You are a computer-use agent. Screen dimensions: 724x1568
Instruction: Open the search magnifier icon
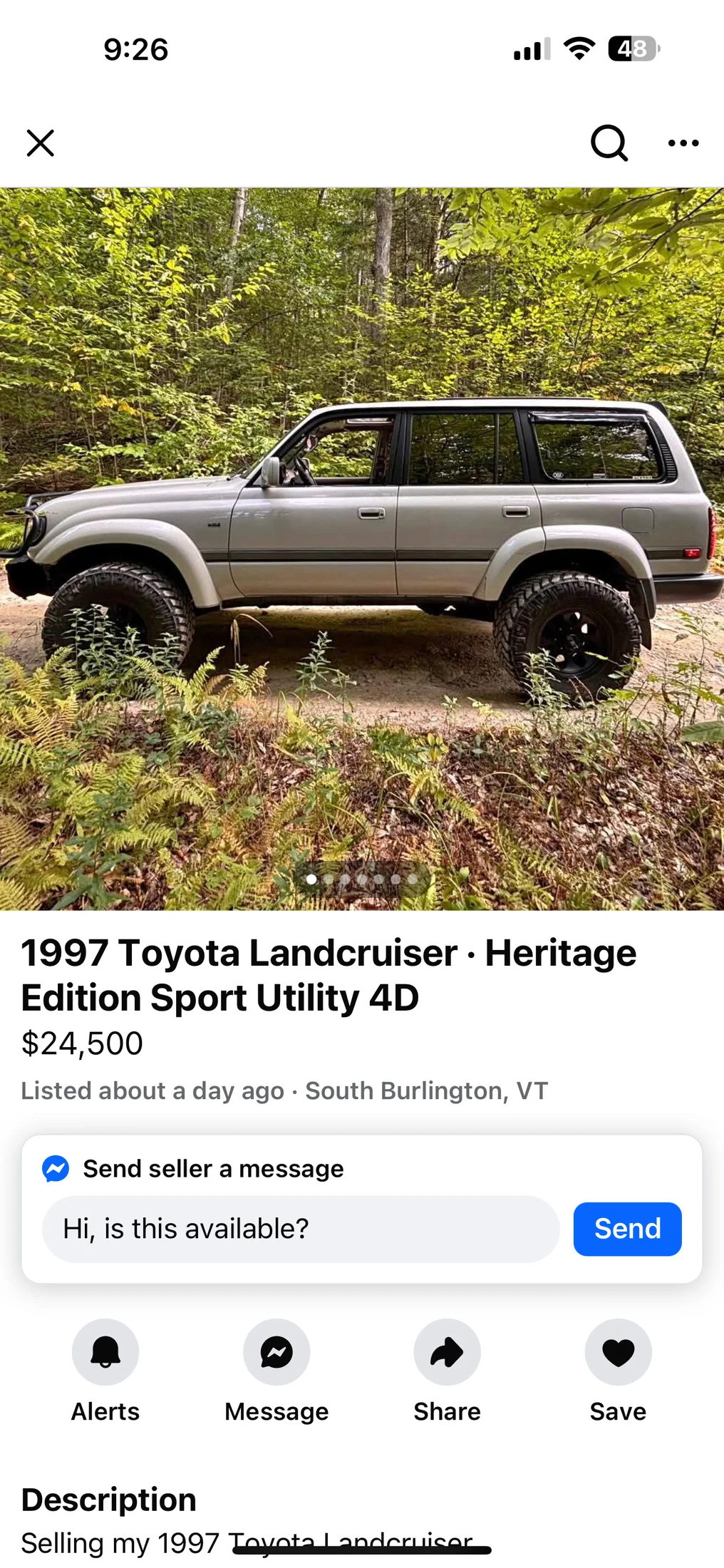pyautogui.click(x=609, y=143)
